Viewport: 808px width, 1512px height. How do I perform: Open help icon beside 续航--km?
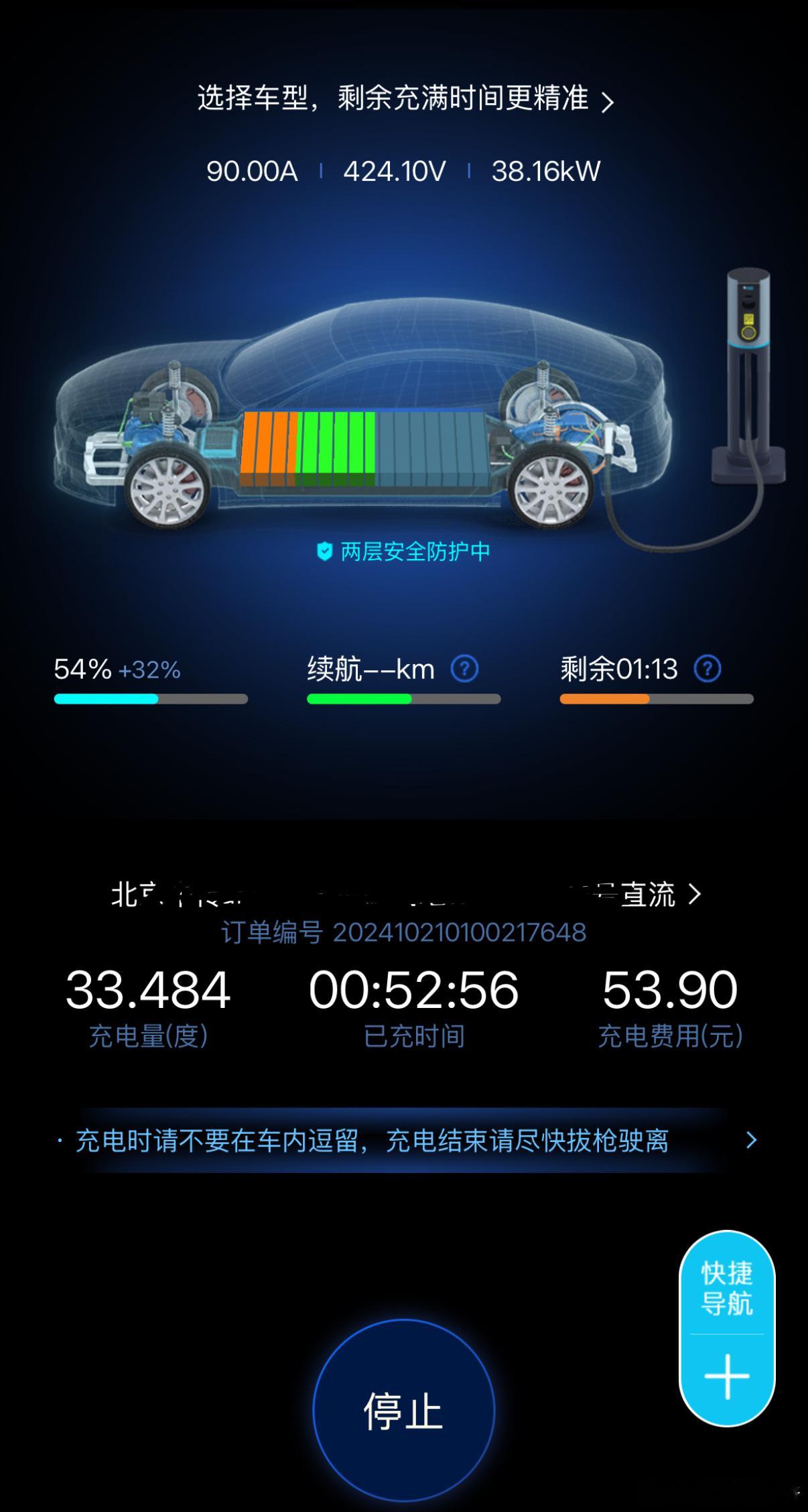coord(466,668)
